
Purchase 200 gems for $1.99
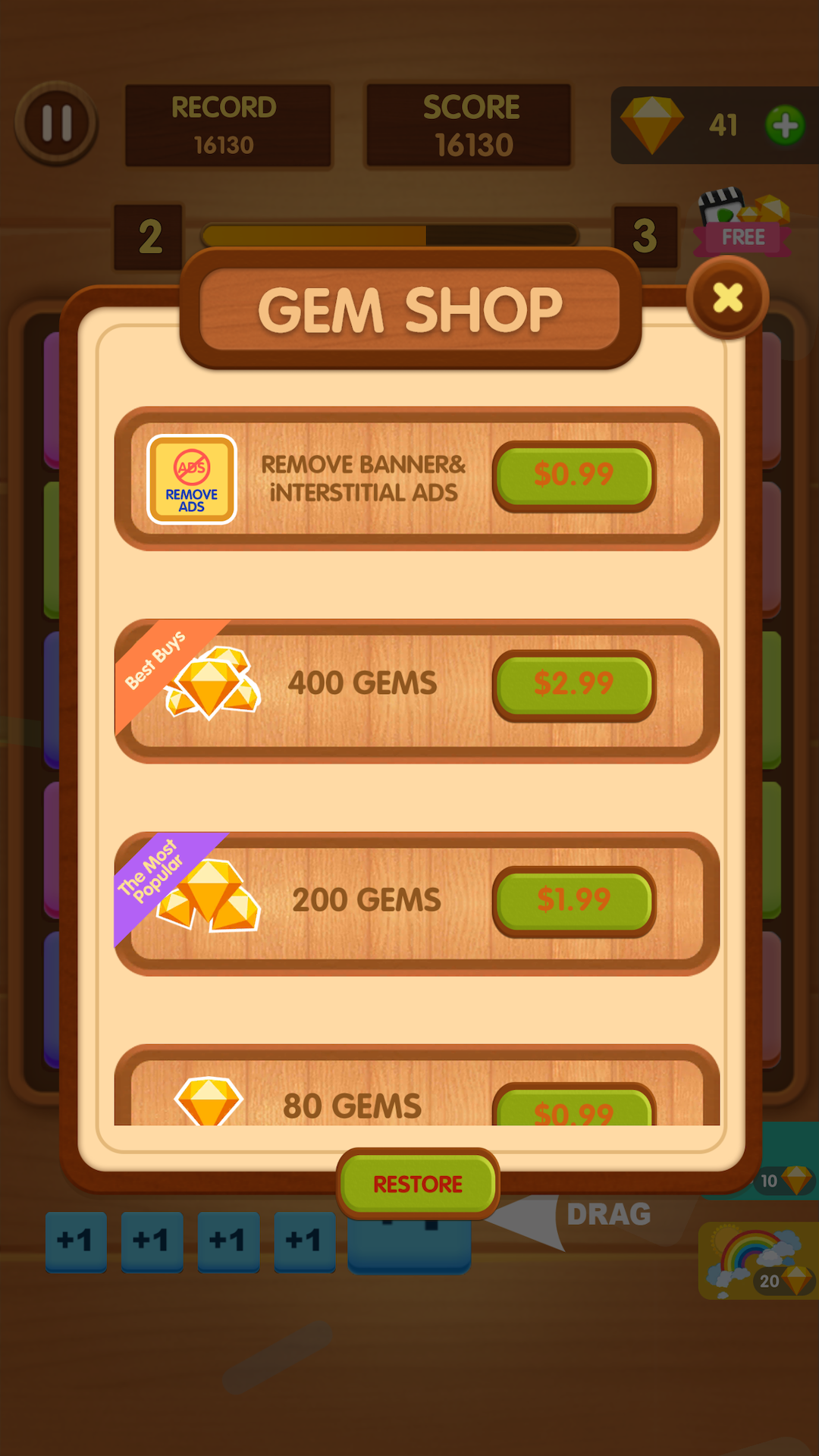pos(574,900)
